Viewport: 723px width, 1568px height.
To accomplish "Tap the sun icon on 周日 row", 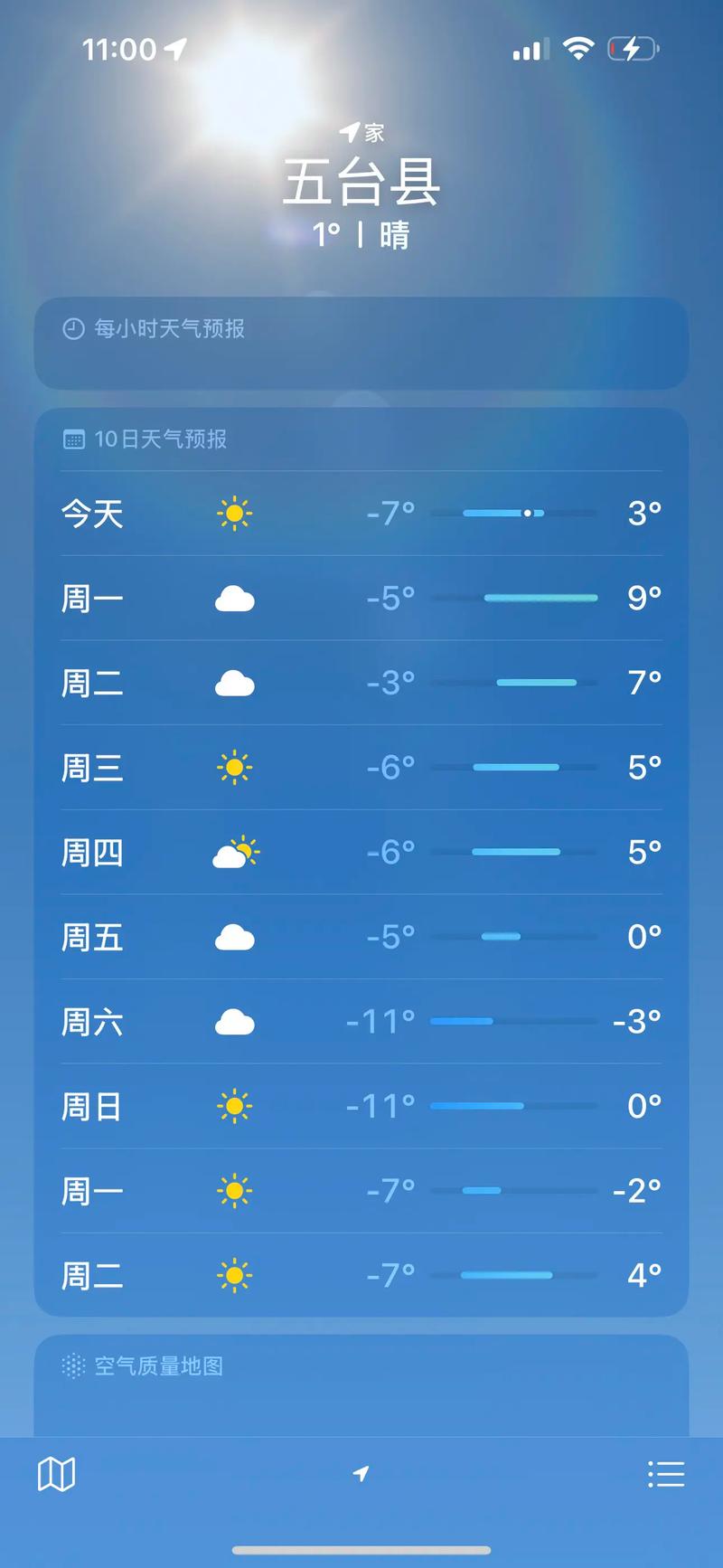I will pyautogui.click(x=235, y=1106).
